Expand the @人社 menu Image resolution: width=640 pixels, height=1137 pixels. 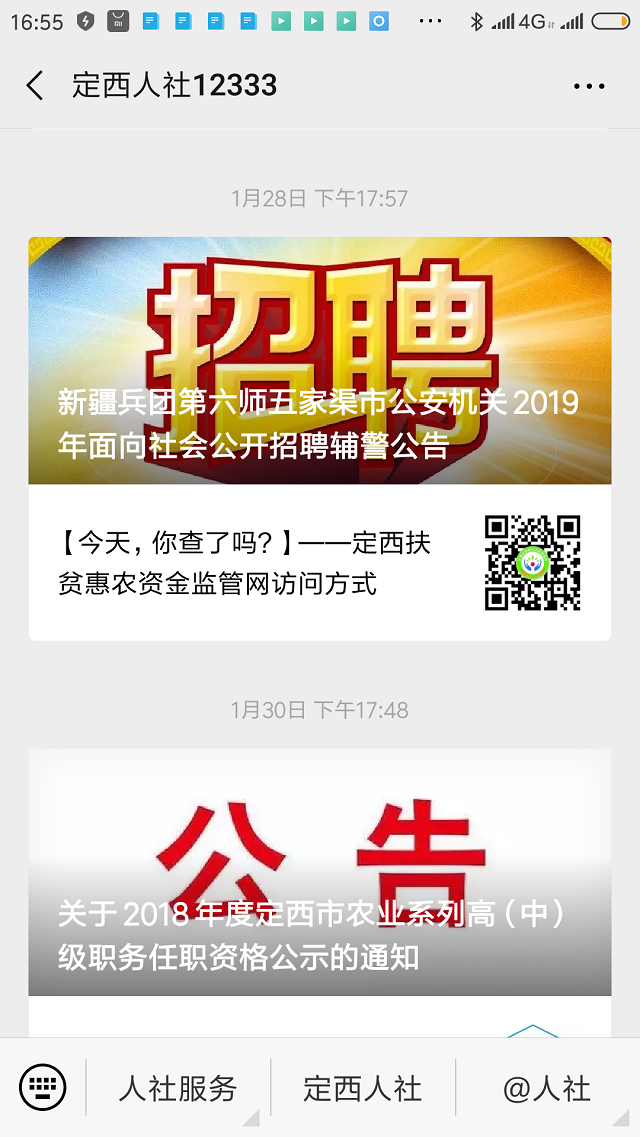547,1088
